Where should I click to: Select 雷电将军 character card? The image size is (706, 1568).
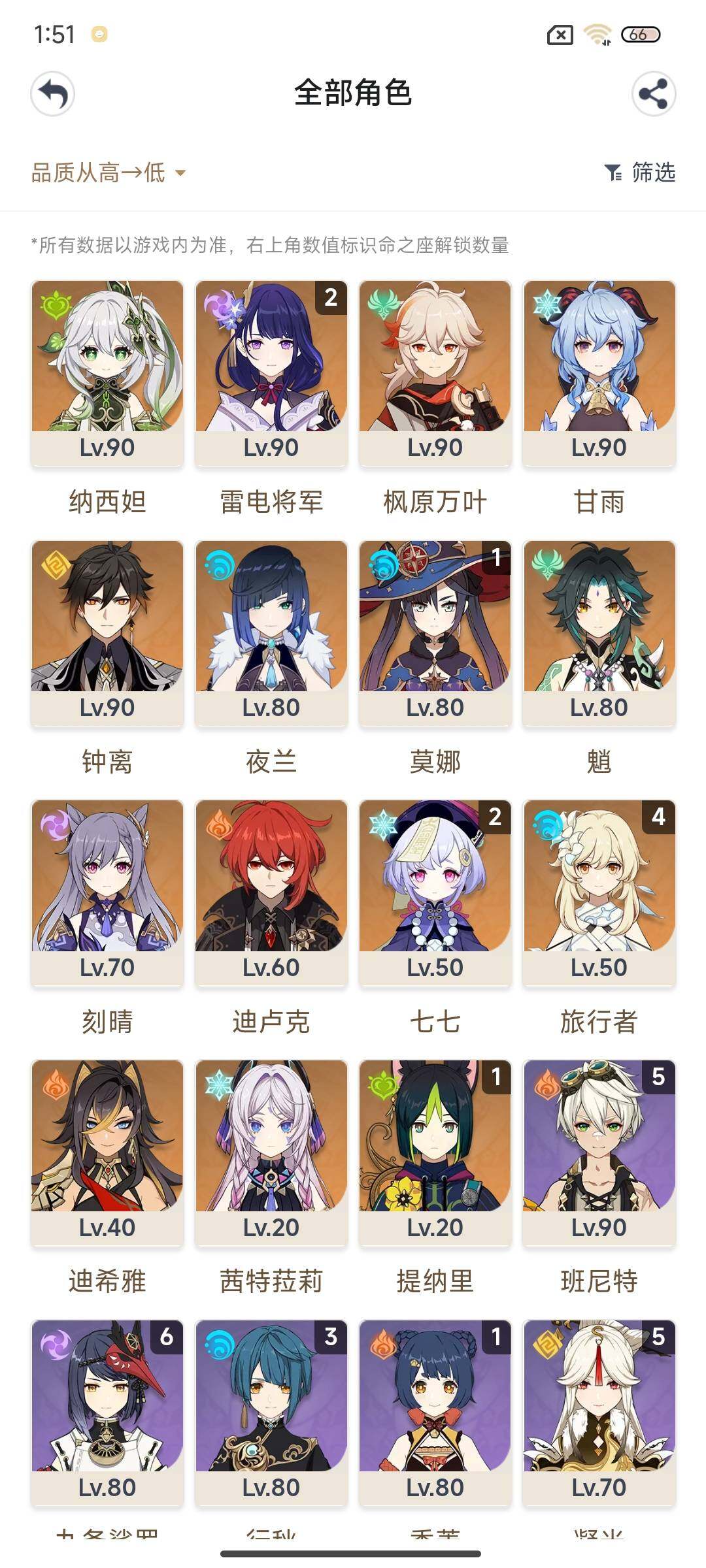click(271, 372)
